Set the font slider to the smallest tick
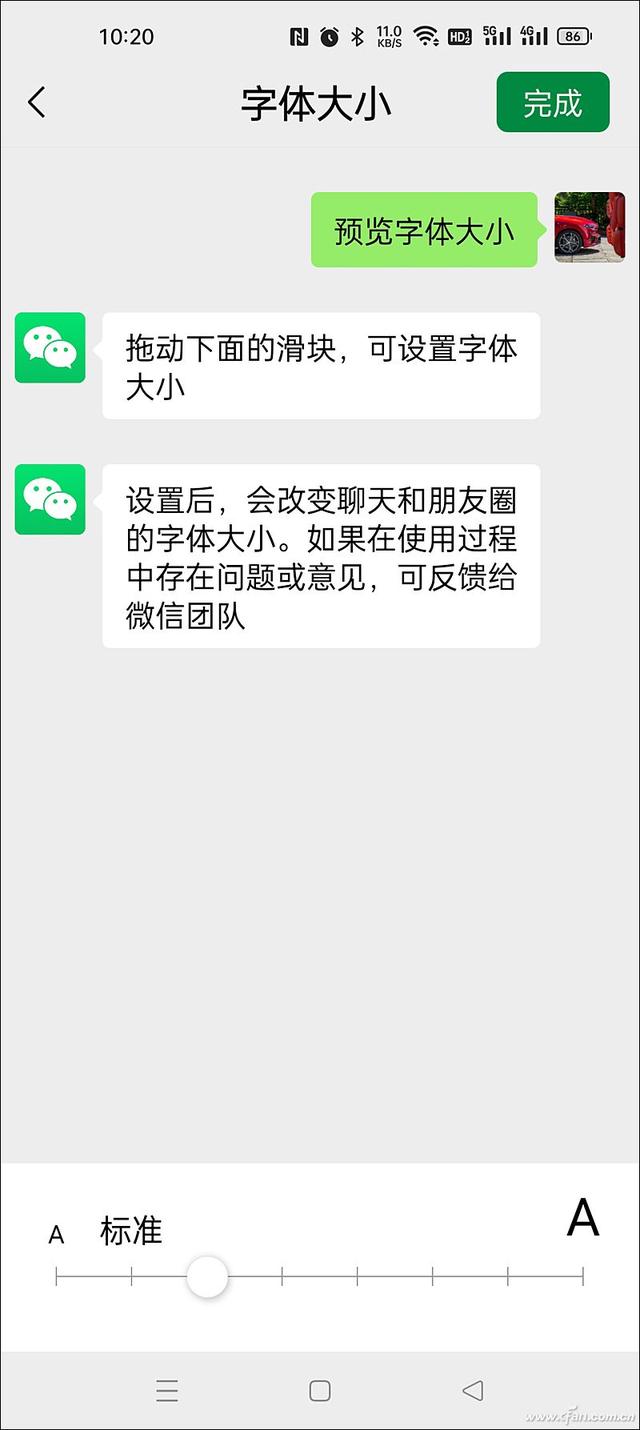 tap(57, 1276)
